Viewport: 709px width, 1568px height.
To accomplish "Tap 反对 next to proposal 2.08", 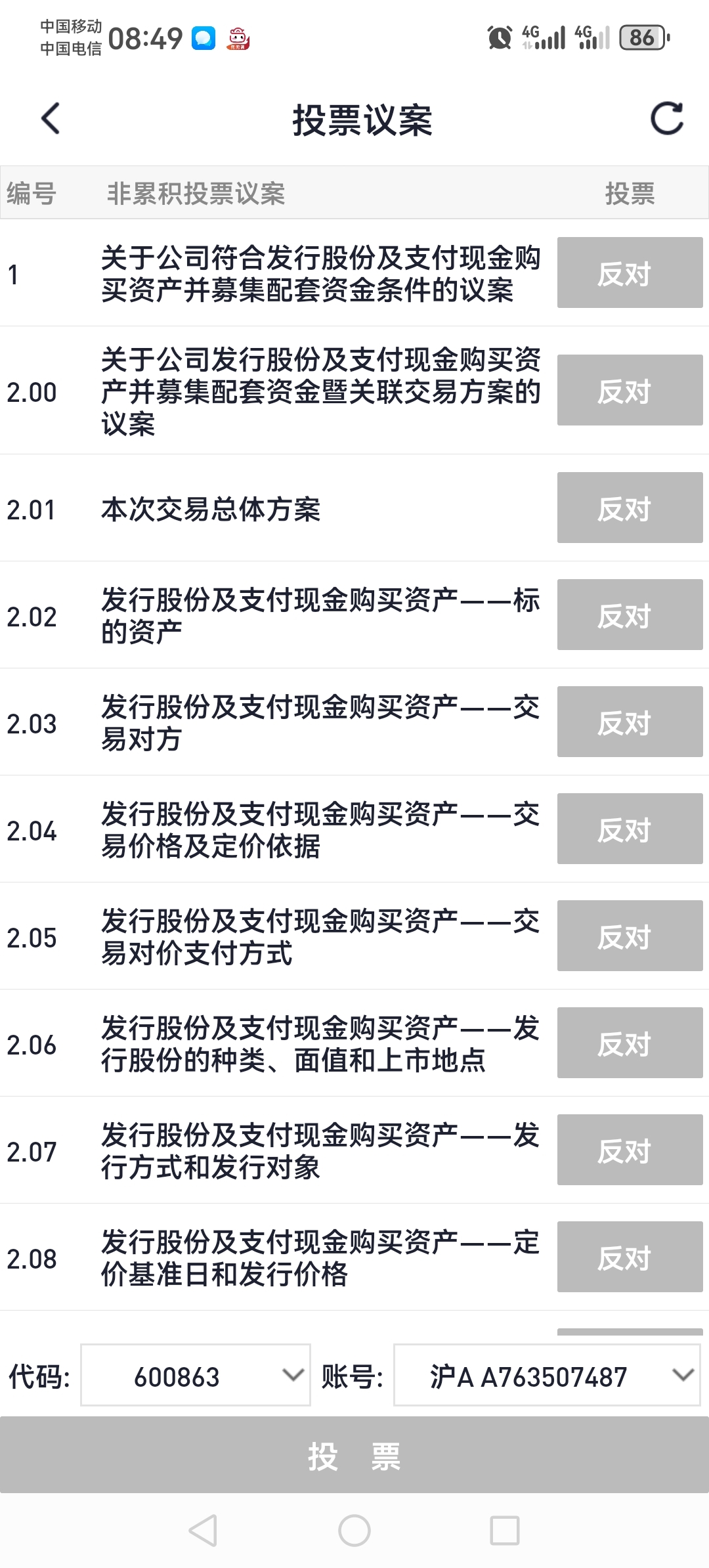I will tap(630, 1257).
